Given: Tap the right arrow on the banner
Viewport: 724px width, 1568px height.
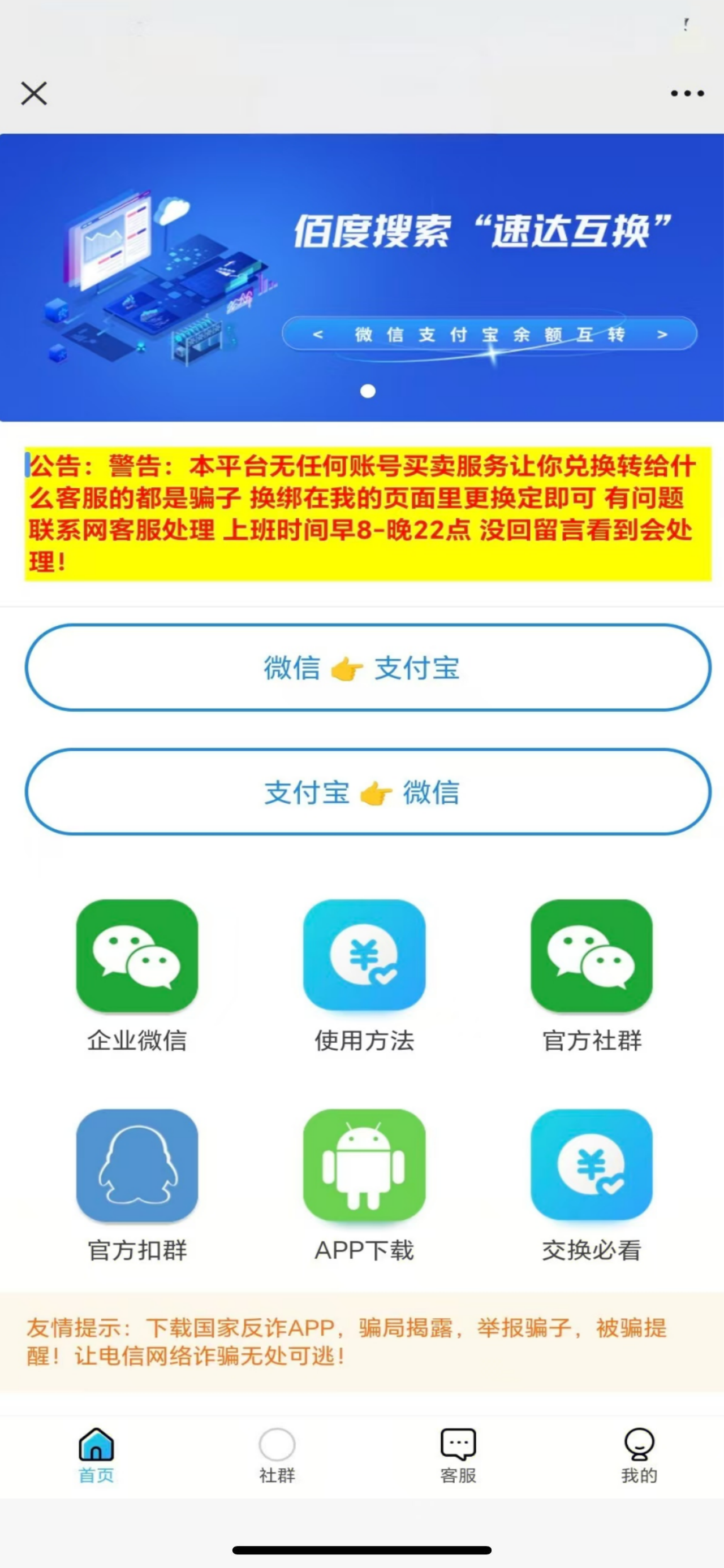Looking at the screenshot, I should (x=661, y=335).
